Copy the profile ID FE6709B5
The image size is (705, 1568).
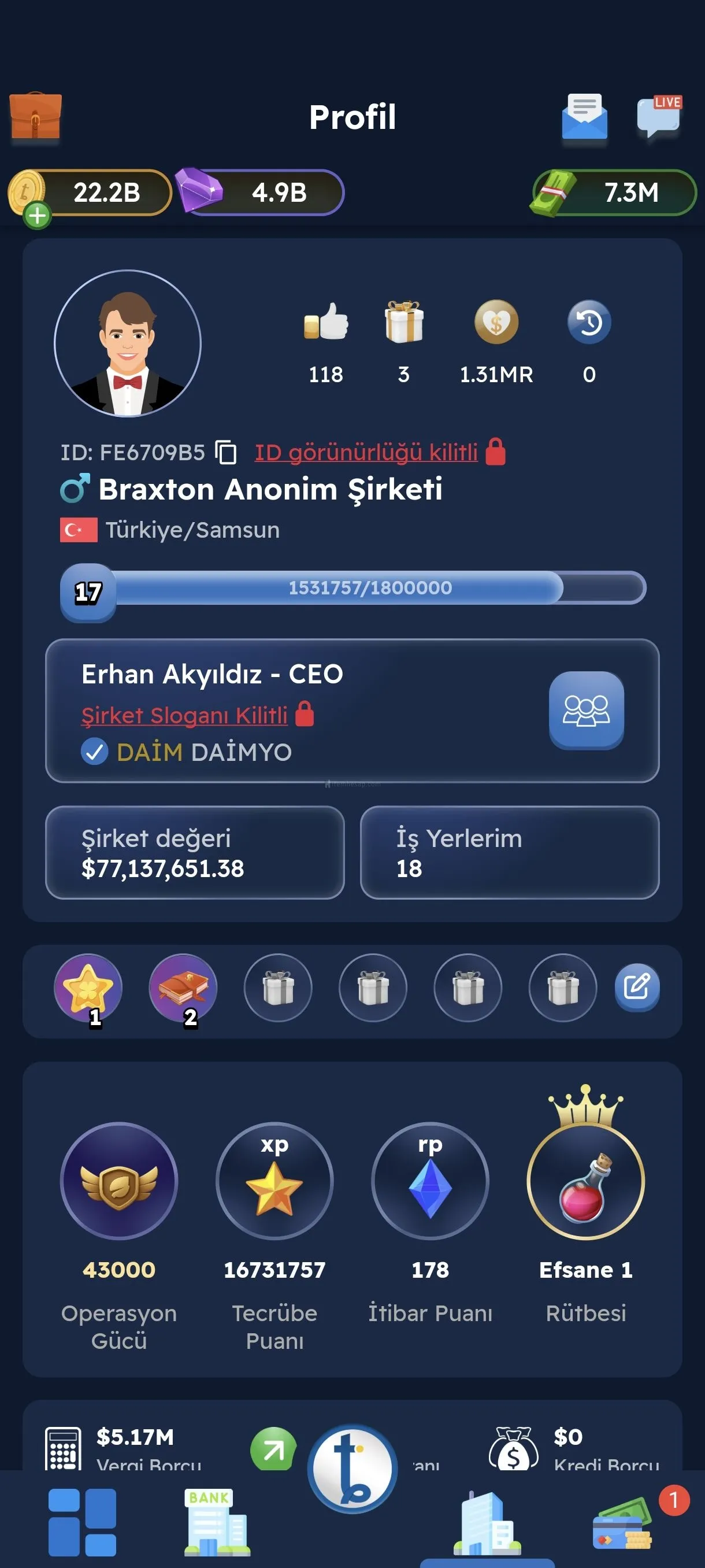pos(227,452)
